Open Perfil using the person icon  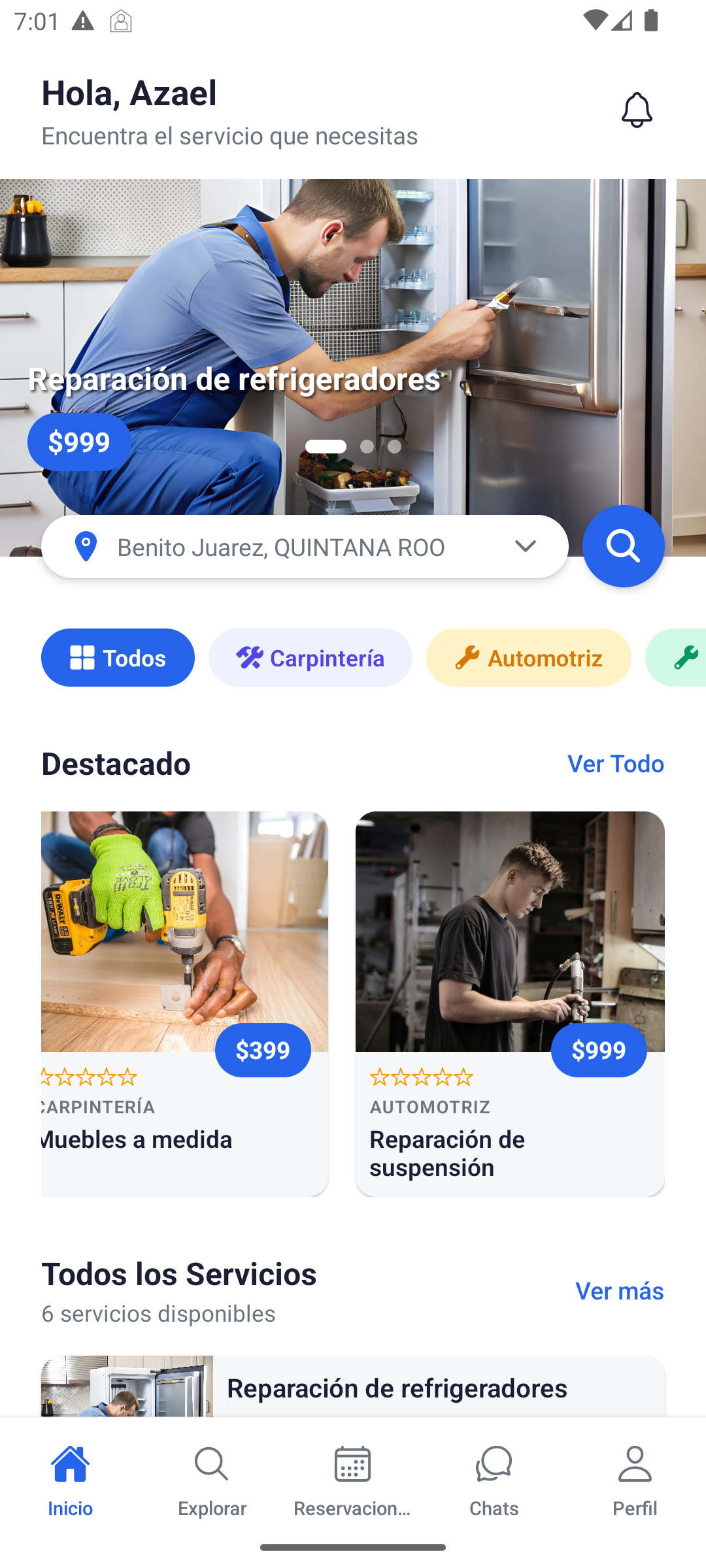pyautogui.click(x=635, y=1465)
